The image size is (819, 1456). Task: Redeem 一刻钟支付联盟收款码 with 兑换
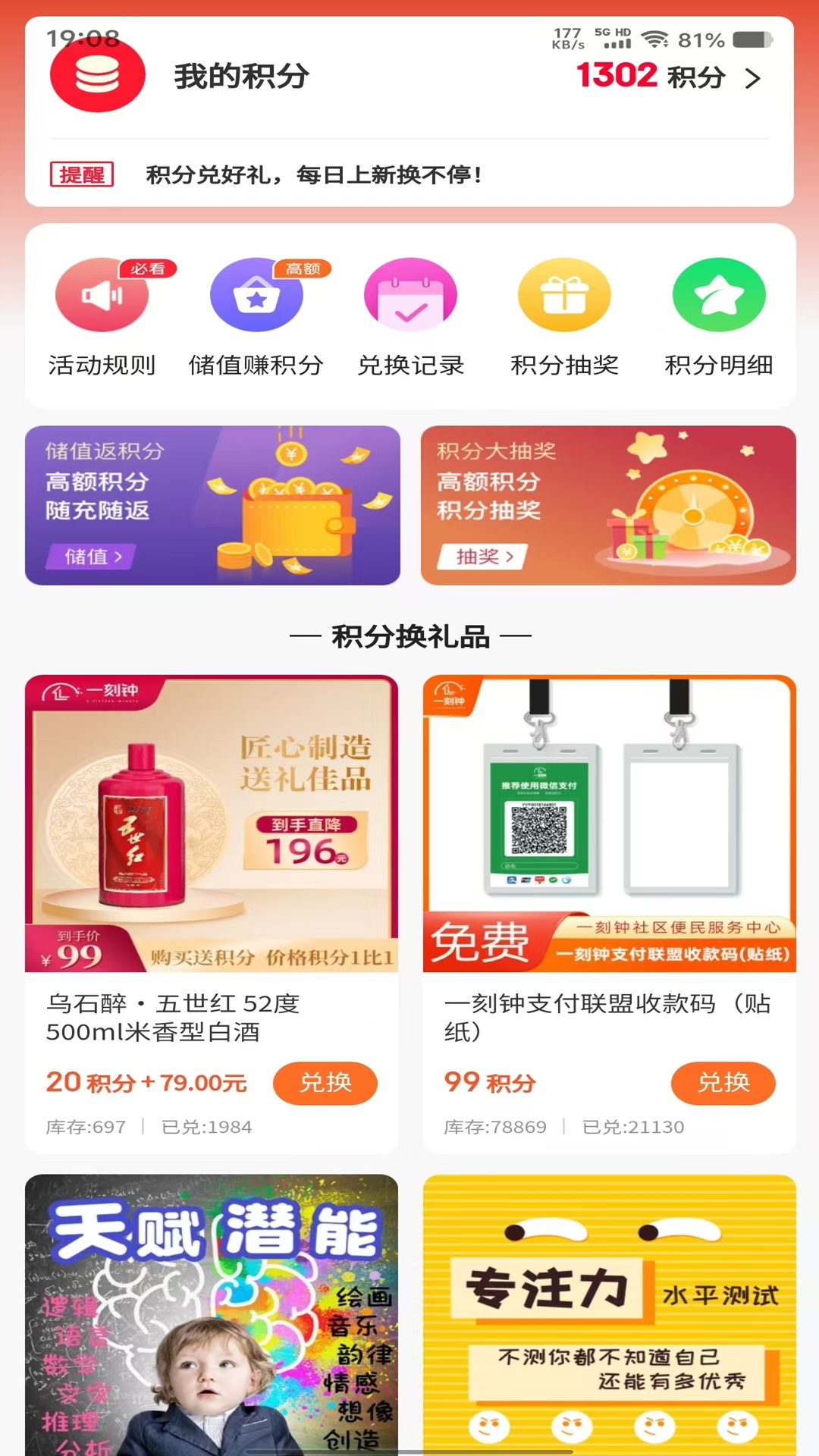(x=723, y=1083)
